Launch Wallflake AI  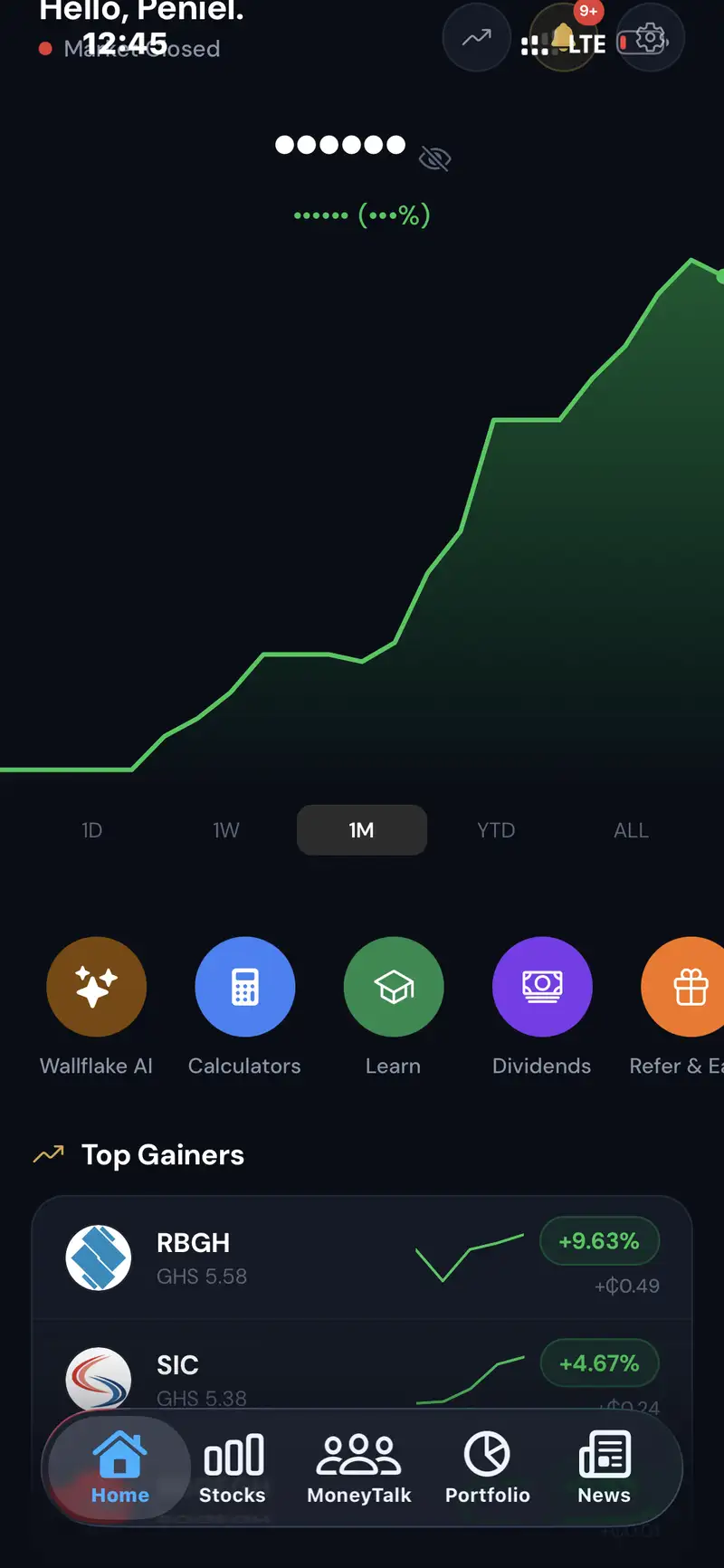point(96,1007)
